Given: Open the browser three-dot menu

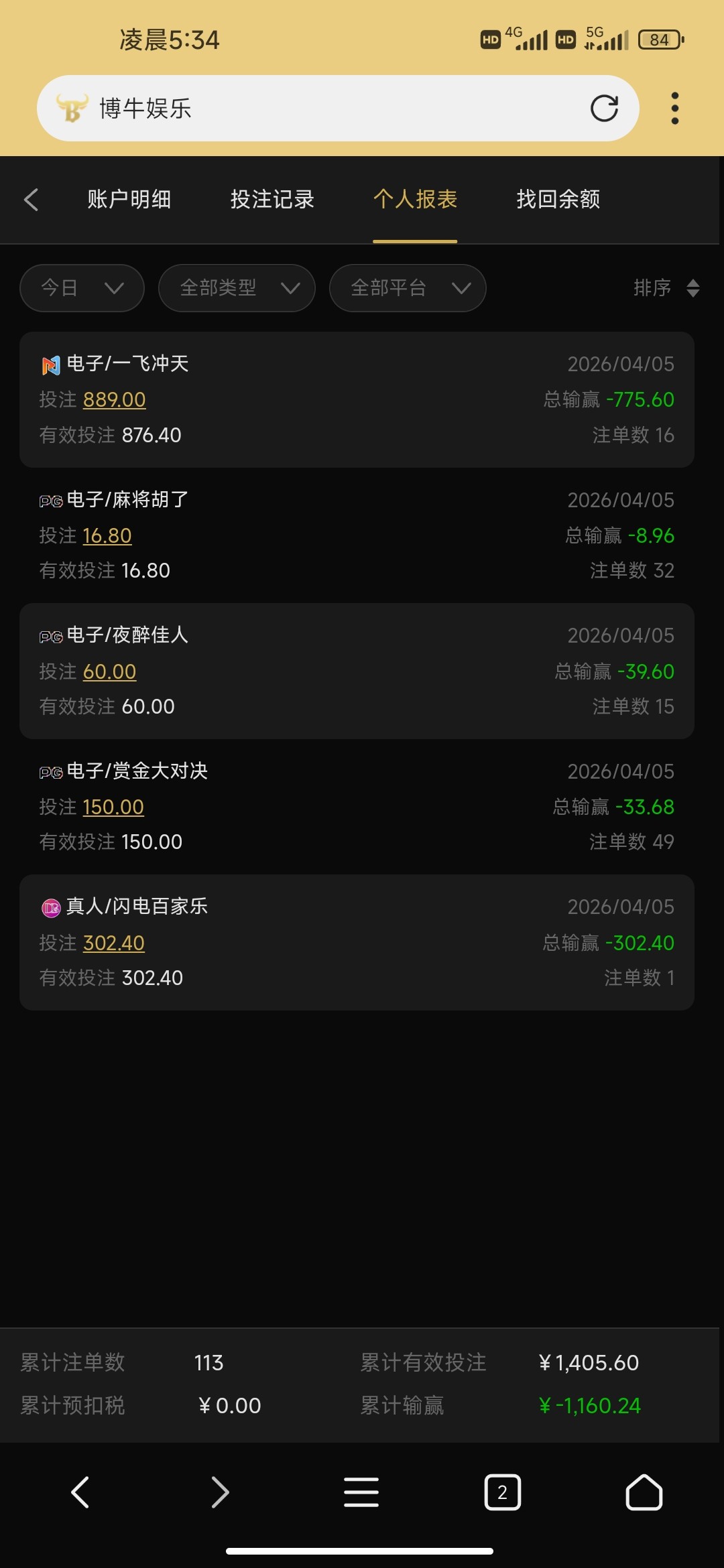Looking at the screenshot, I should pyautogui.click(x=674, y=108).
